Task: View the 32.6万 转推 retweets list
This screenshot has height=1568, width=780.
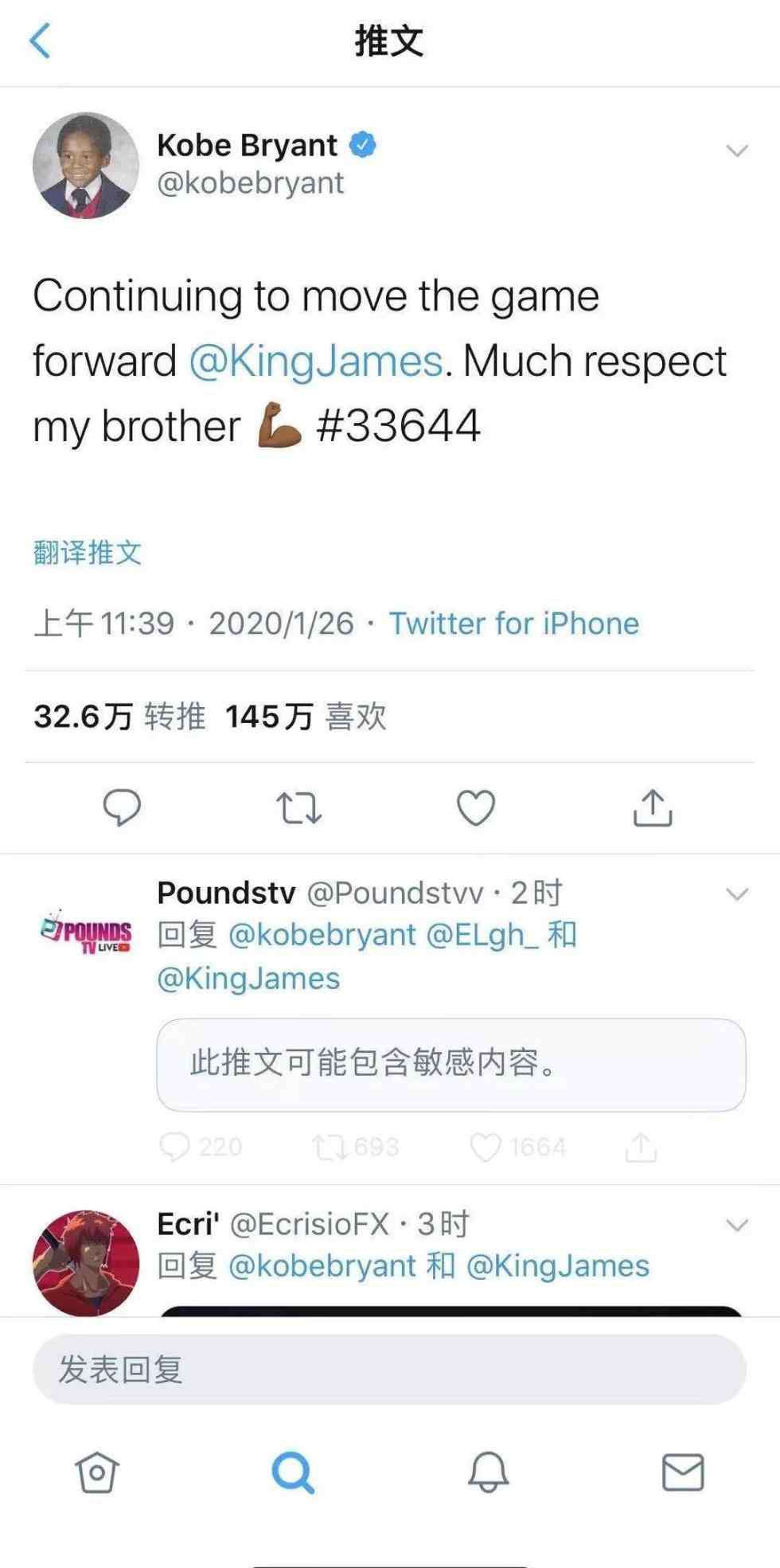Action: tap(119, 717)
